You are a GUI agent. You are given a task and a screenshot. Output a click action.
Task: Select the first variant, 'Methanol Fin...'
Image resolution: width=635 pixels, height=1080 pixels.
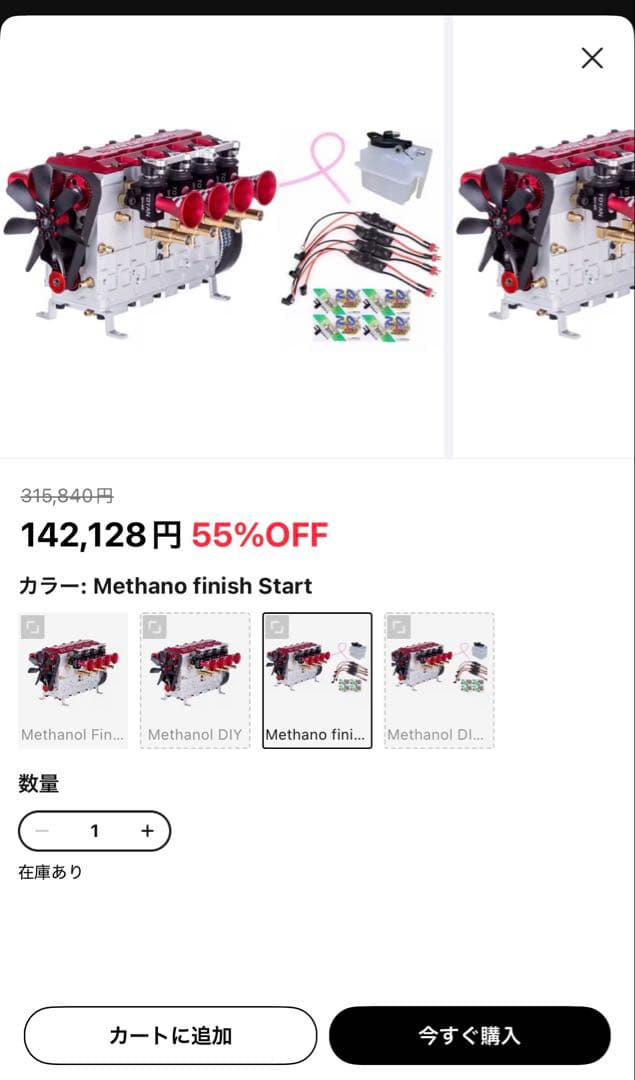click(73, 680)
